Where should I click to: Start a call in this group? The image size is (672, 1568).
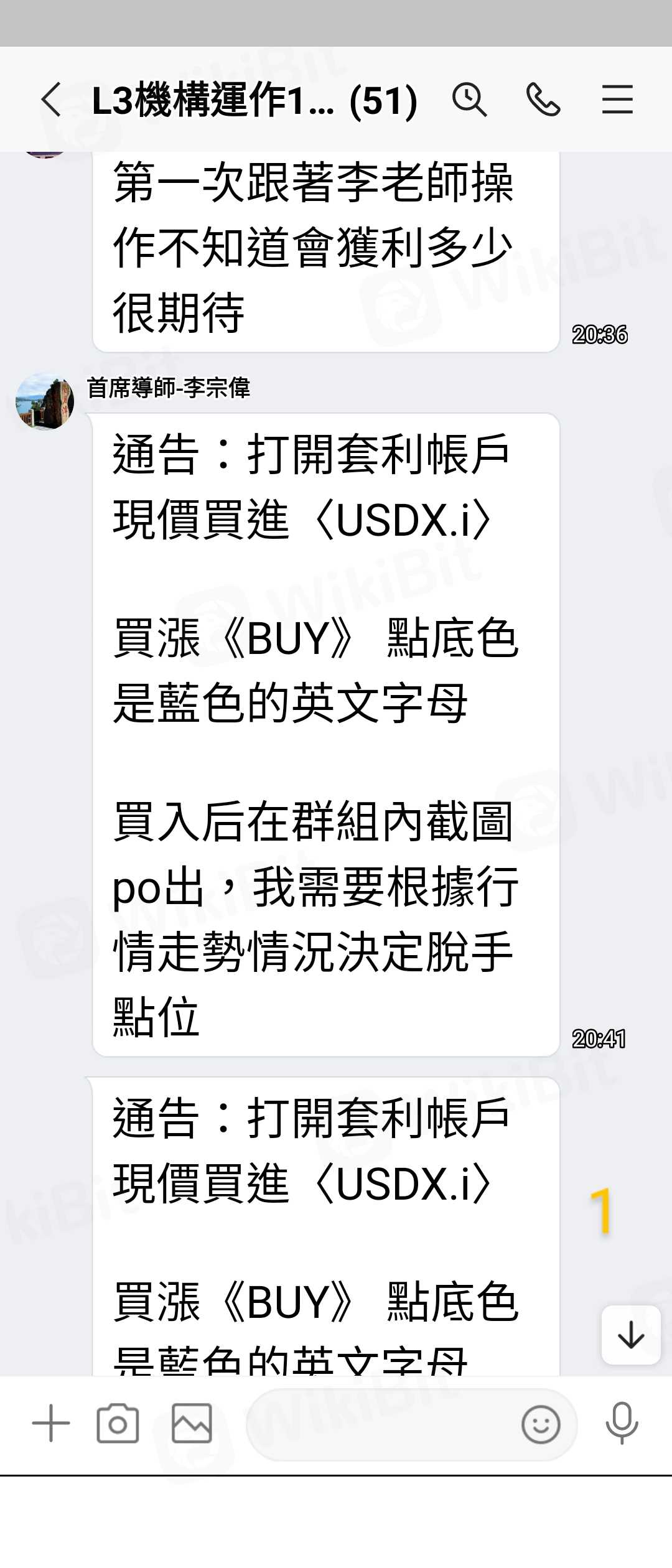543,100
